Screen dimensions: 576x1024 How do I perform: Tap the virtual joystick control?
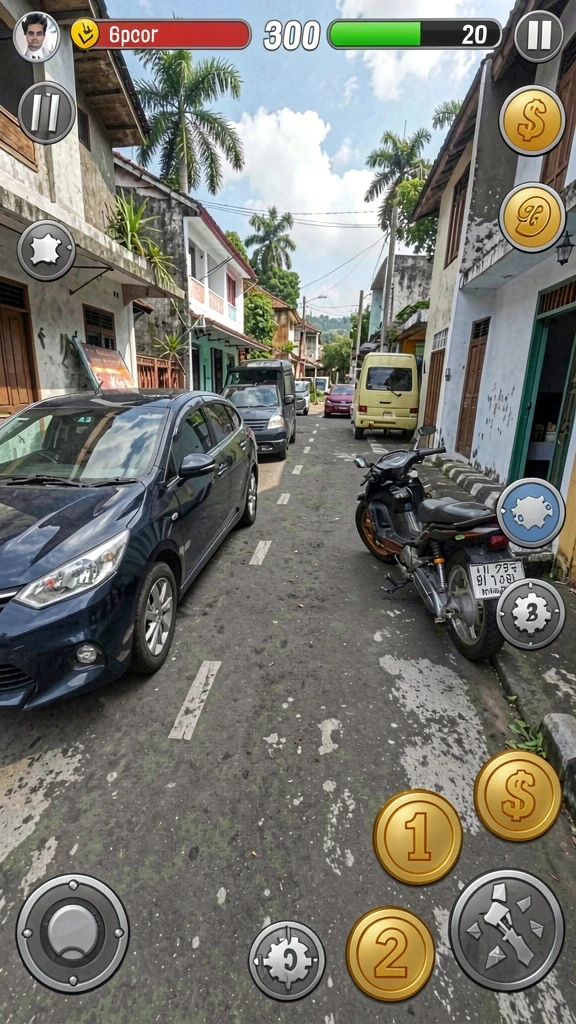coord(72,933)
